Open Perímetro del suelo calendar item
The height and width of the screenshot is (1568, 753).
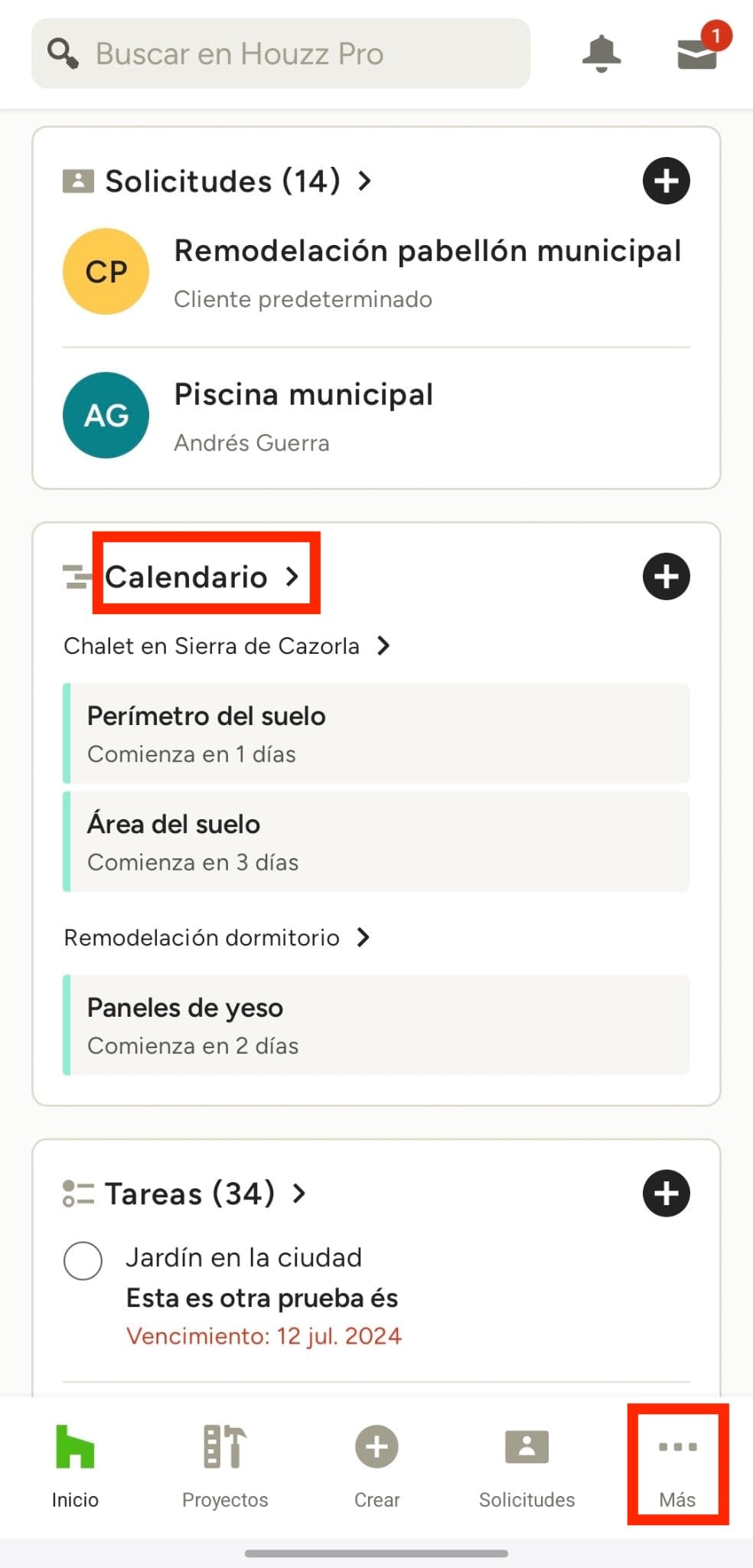coord(376,733)
